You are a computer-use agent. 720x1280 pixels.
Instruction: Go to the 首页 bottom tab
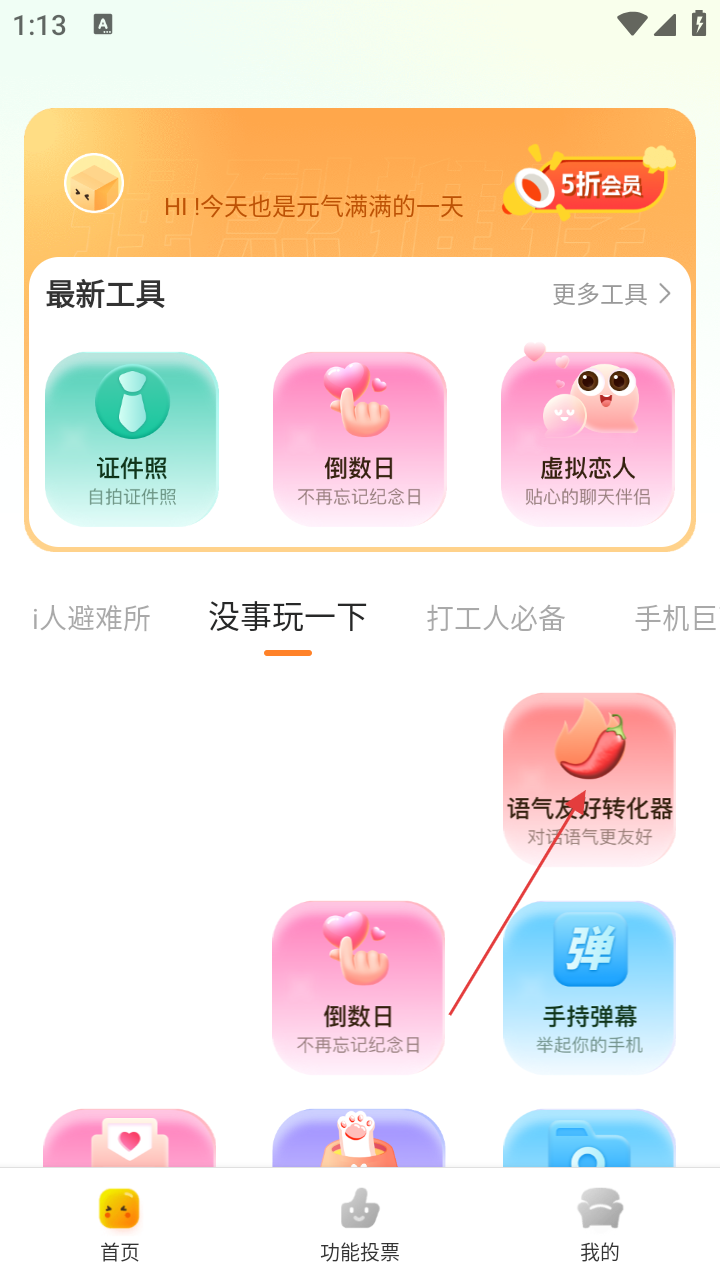[120, 1225]
